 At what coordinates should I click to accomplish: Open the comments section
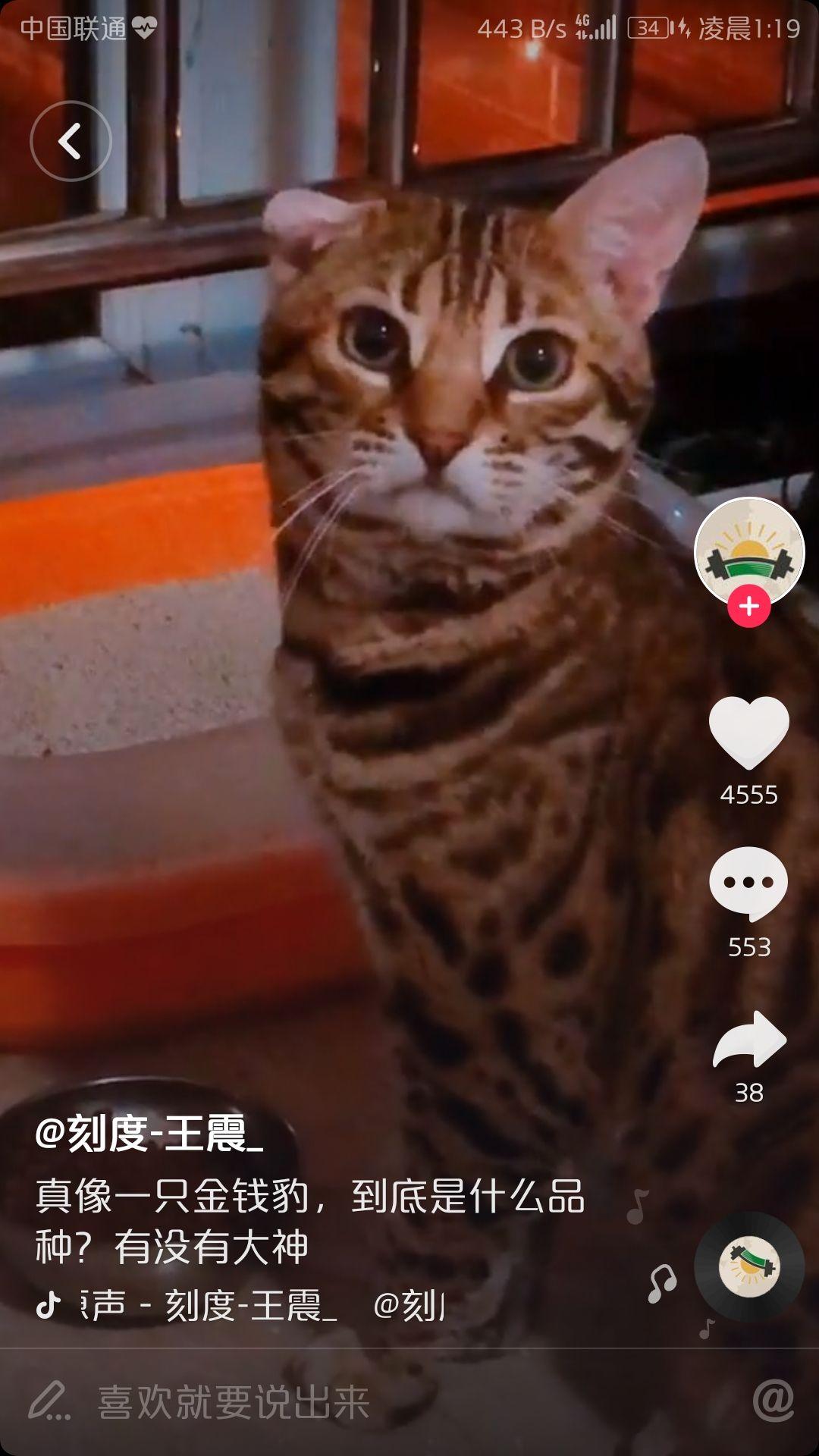(749, 883)
